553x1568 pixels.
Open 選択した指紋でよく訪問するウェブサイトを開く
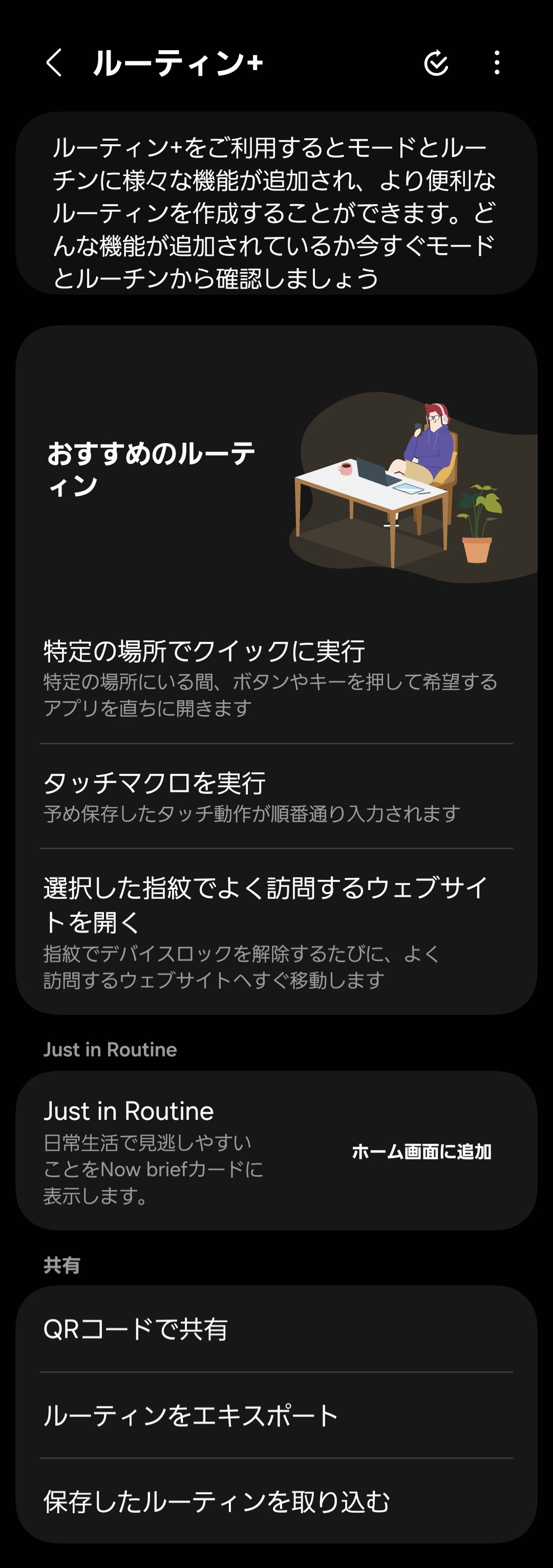(276, 931)
